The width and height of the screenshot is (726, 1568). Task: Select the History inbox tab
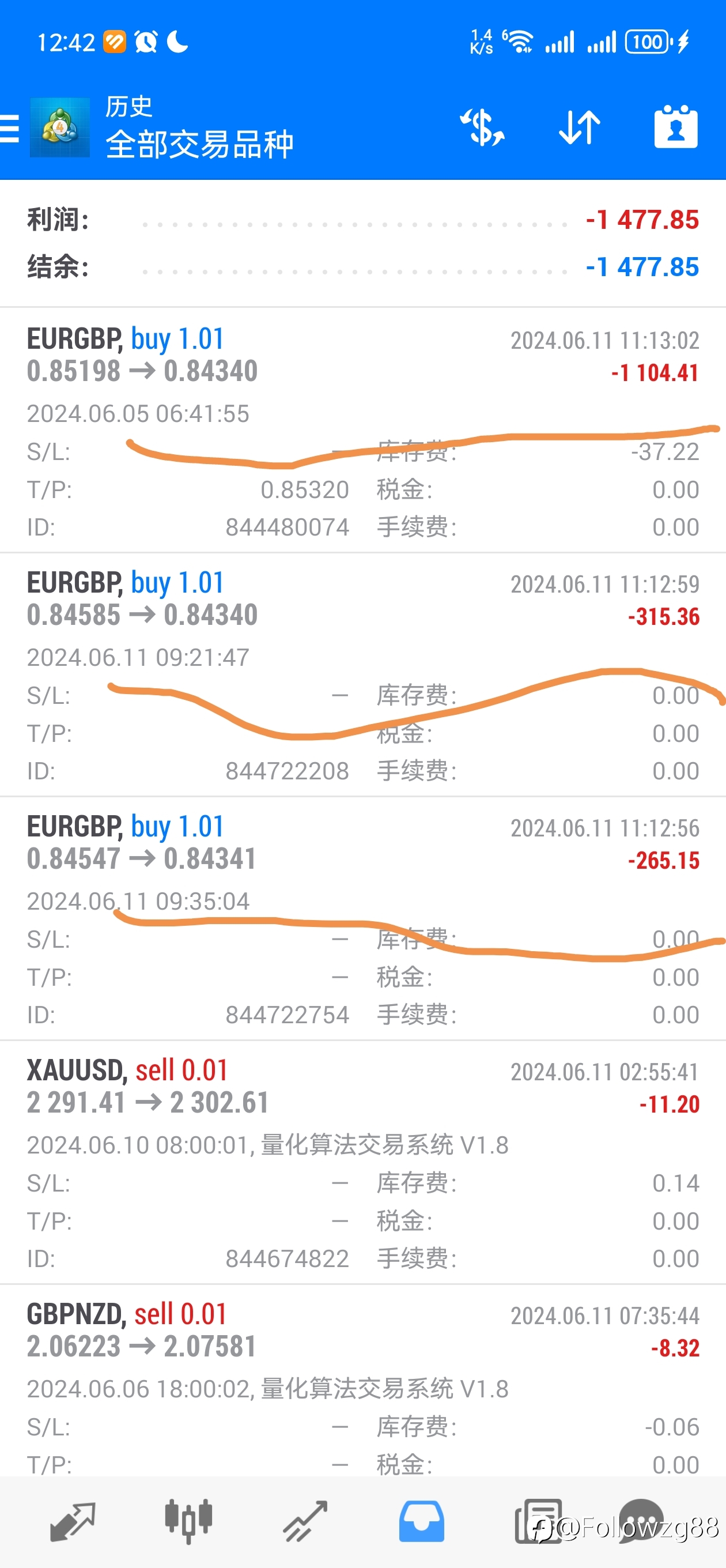pos(421,1522)
